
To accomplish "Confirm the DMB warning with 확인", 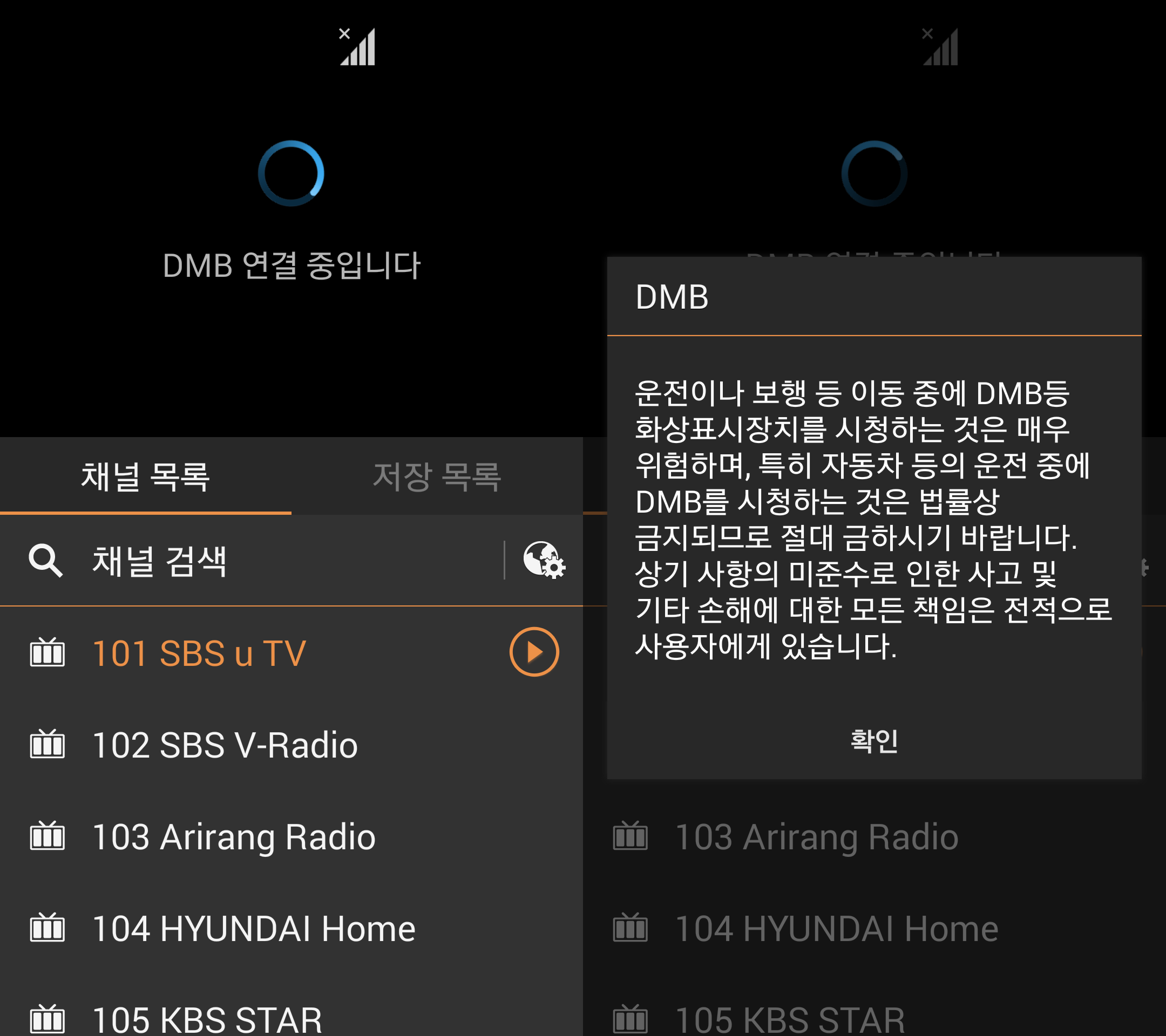I will (x=874, y=741).
